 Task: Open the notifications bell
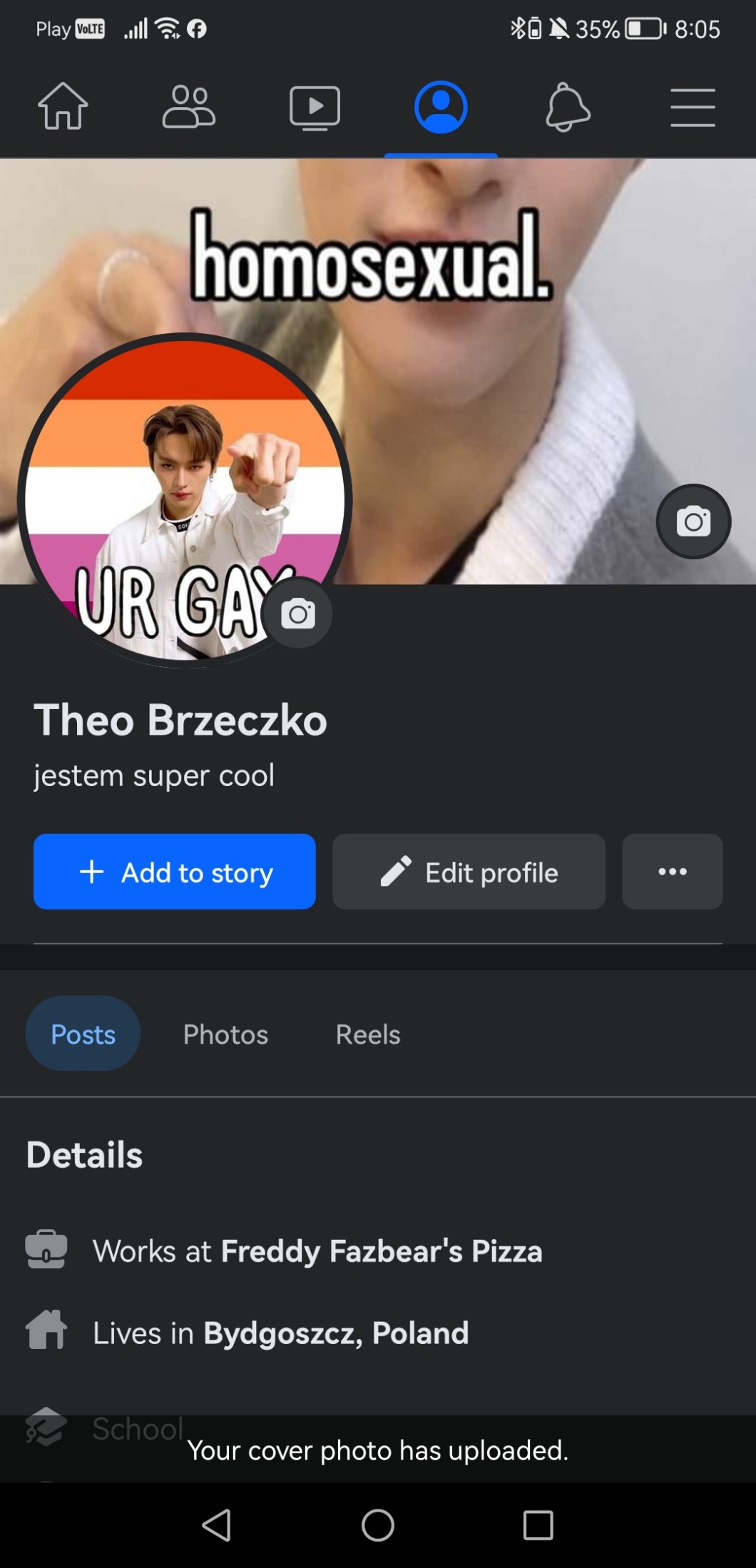(x=568, y=107)
